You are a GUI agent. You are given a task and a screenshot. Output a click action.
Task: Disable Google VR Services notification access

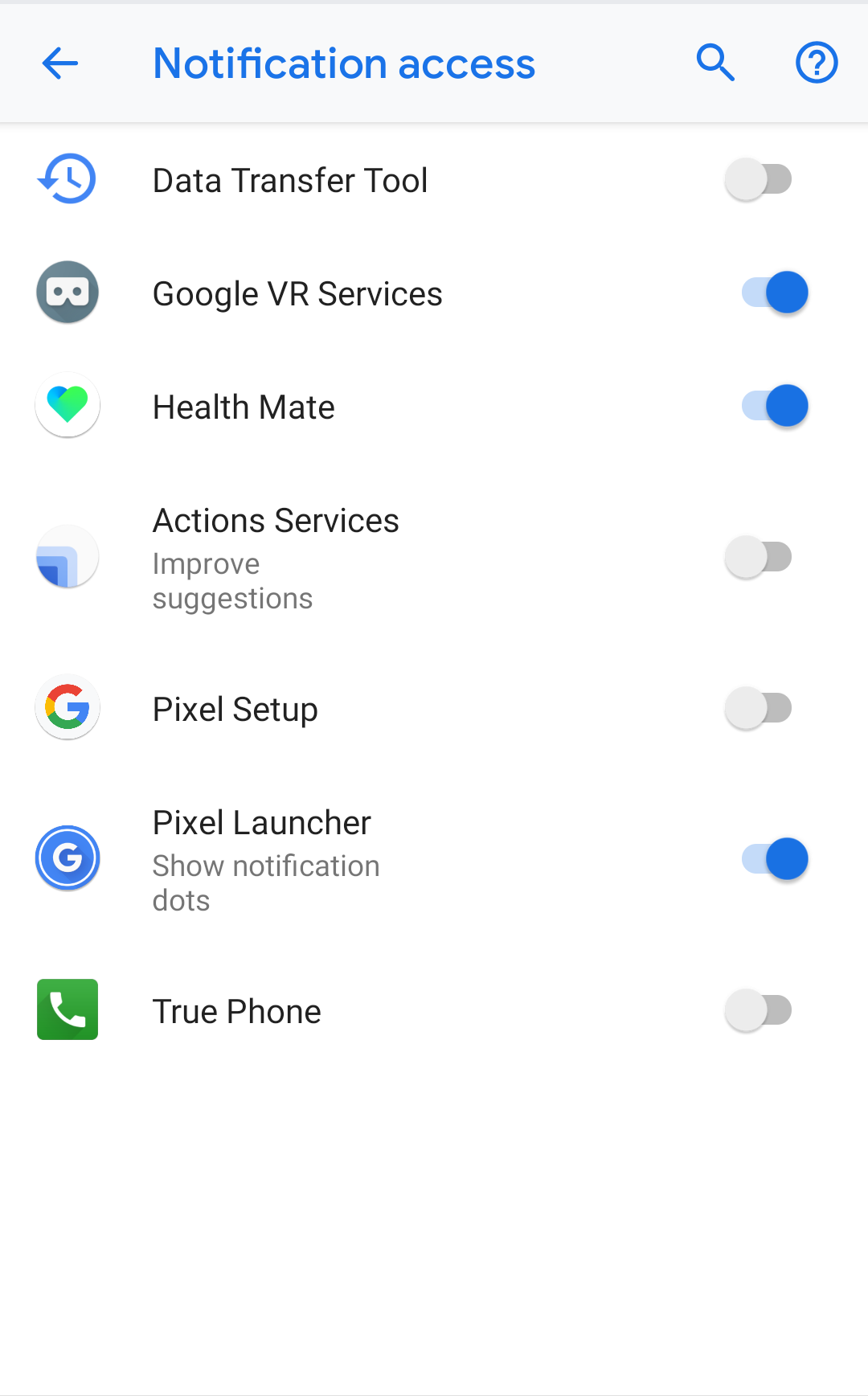point(774,293)
